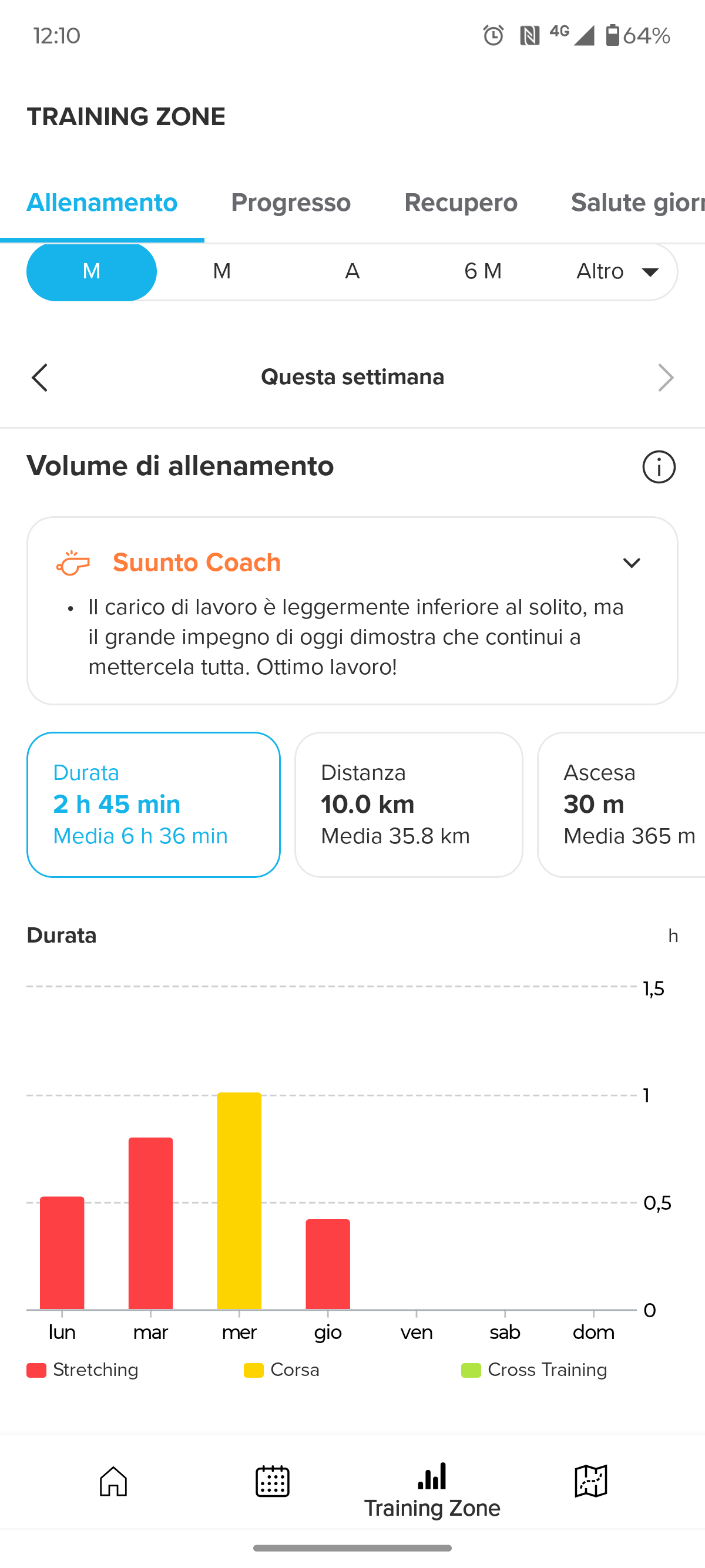Collapse the Suunto Coach card
The image size is (705, 1568).
632,563
